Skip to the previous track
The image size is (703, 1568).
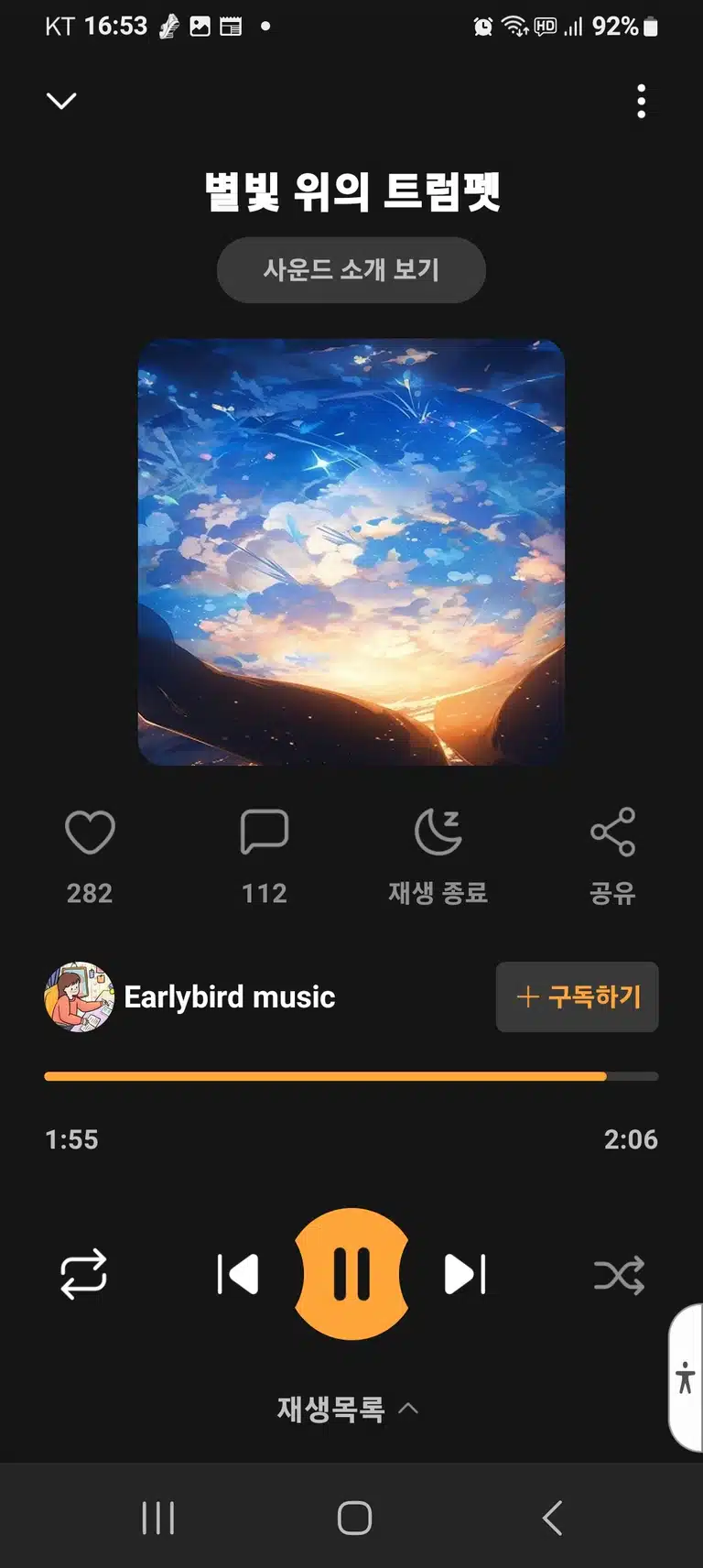pos(238,1274)
